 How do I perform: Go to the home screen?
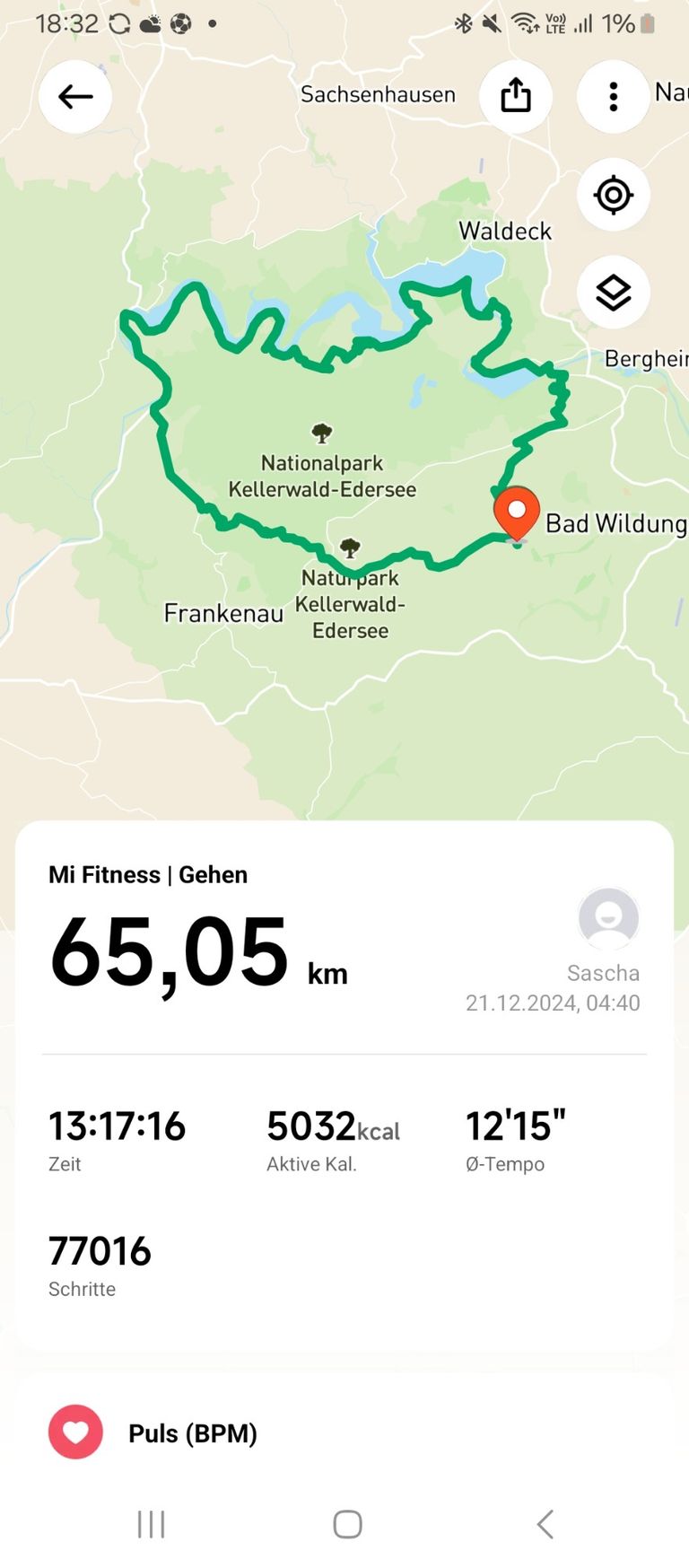(x=347, y=1524)
